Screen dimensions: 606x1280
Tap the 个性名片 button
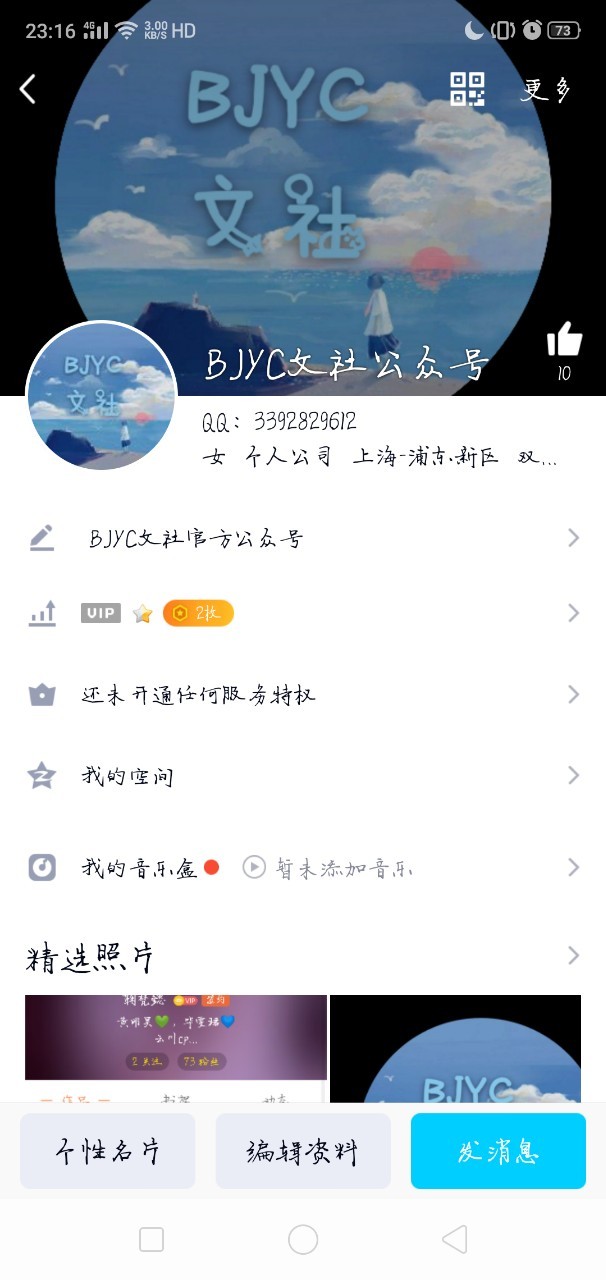[108, 1151]
